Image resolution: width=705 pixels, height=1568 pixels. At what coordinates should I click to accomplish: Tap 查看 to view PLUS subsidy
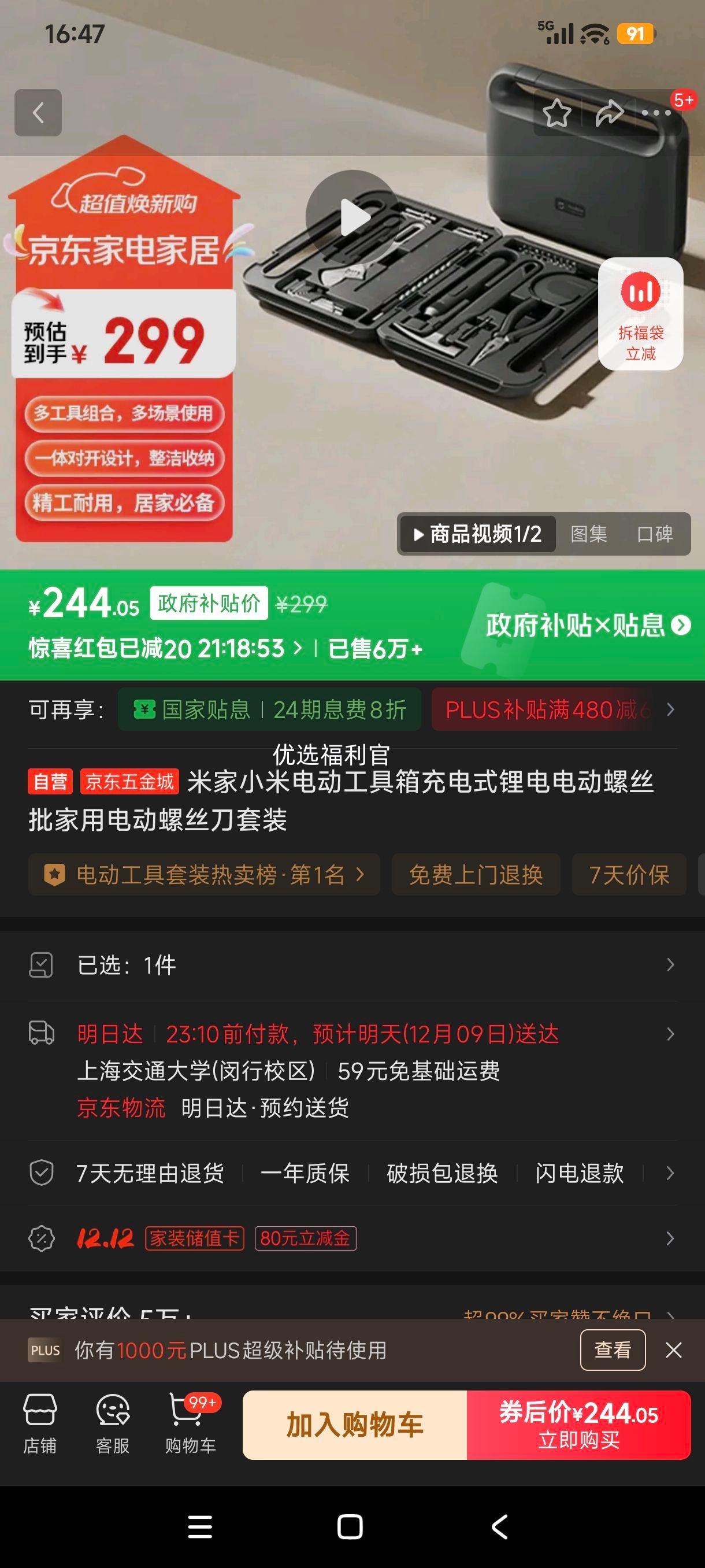(x=613, y=1351)
